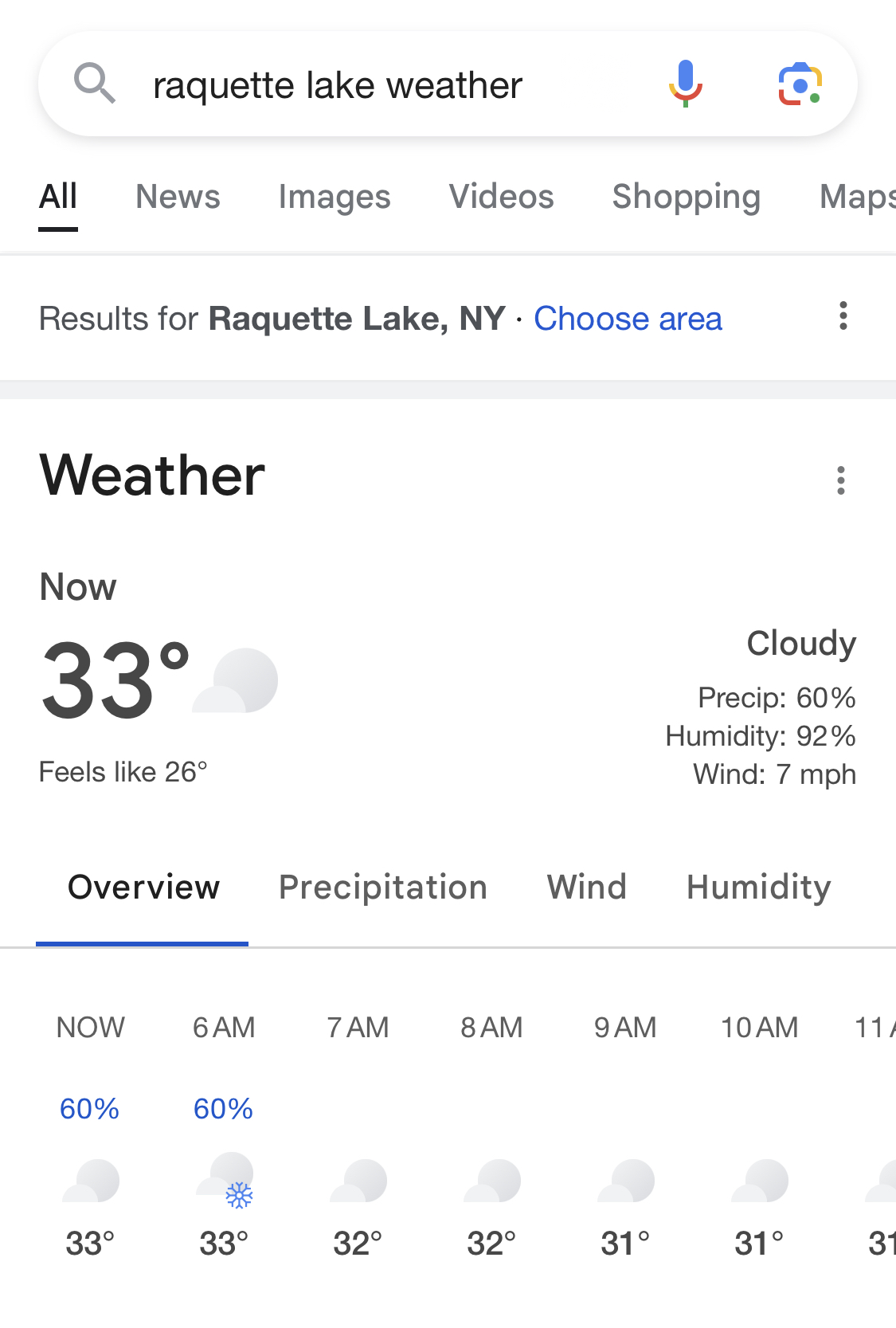Screen dimensions: 896x1328
Task: Open Google Lens camera search
Action: [x=800, y=84]
